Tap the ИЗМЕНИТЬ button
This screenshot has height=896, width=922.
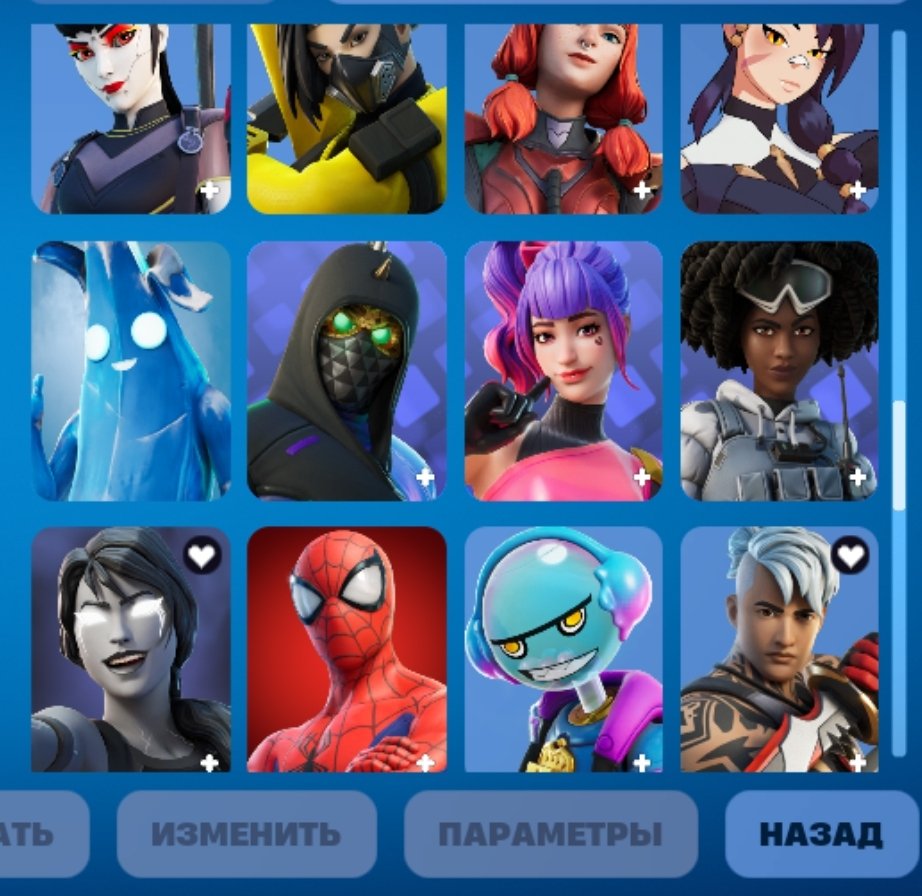point(246,834)
